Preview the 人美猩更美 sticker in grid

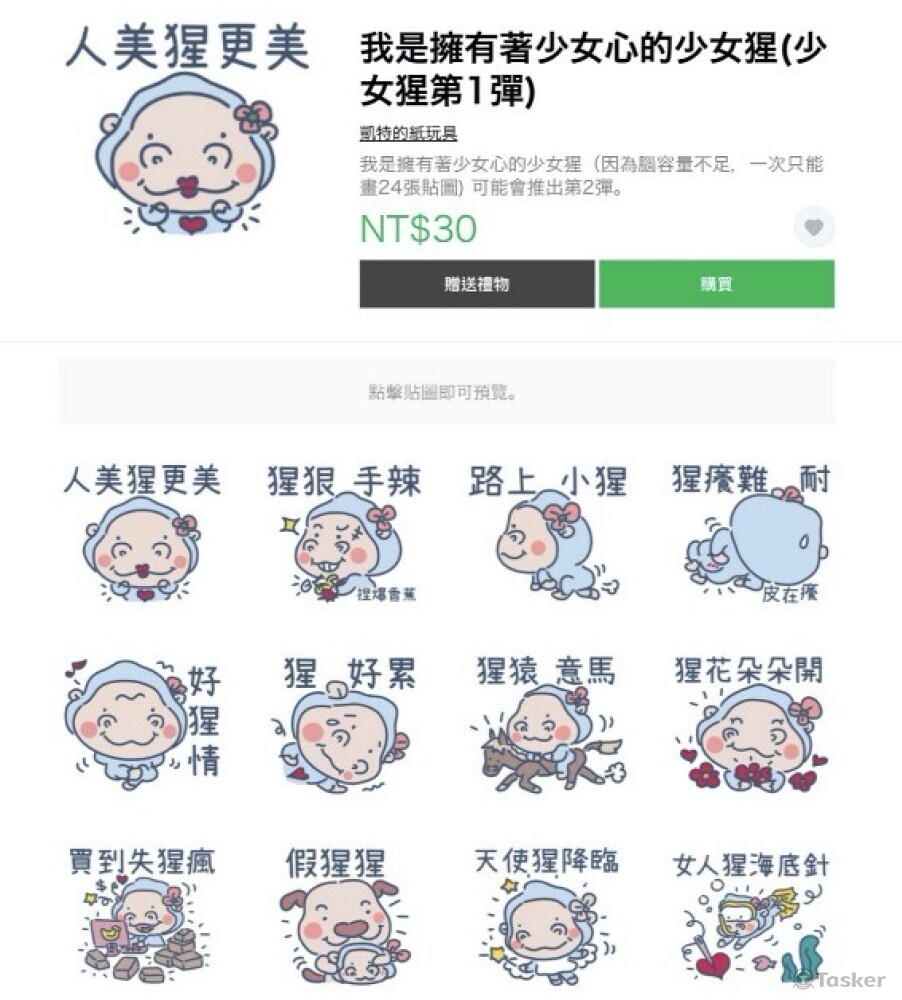tap(142, 535)
